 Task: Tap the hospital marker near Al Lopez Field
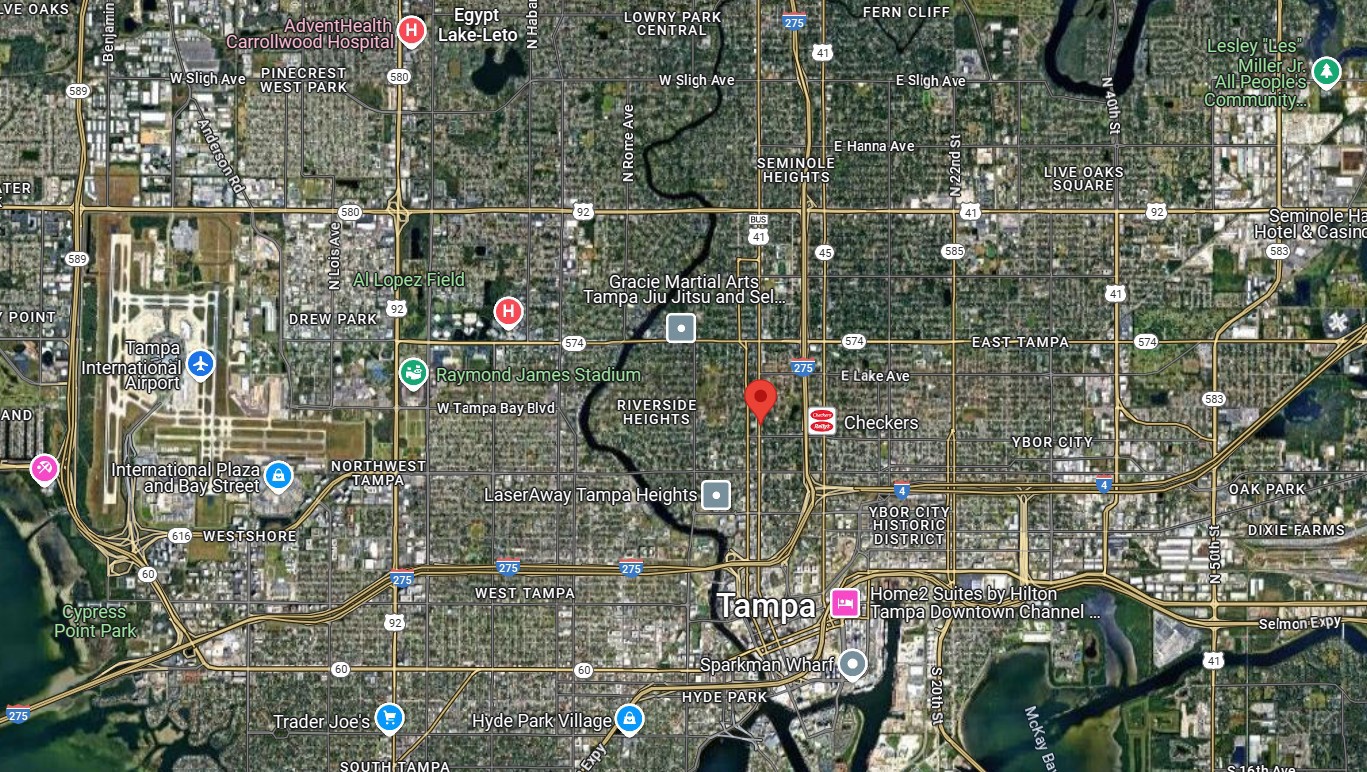coord(508,312)
